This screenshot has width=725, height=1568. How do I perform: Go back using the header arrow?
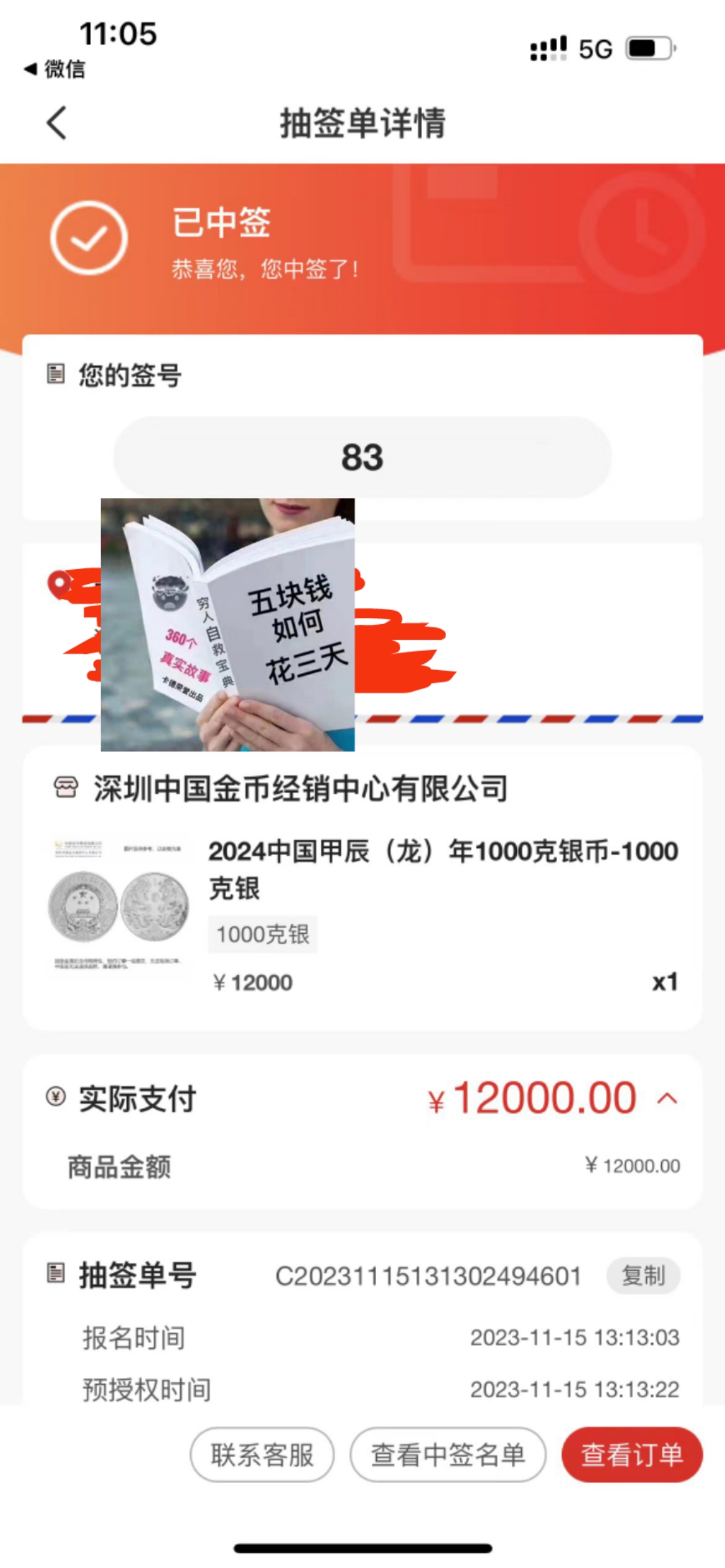point(56,123)
